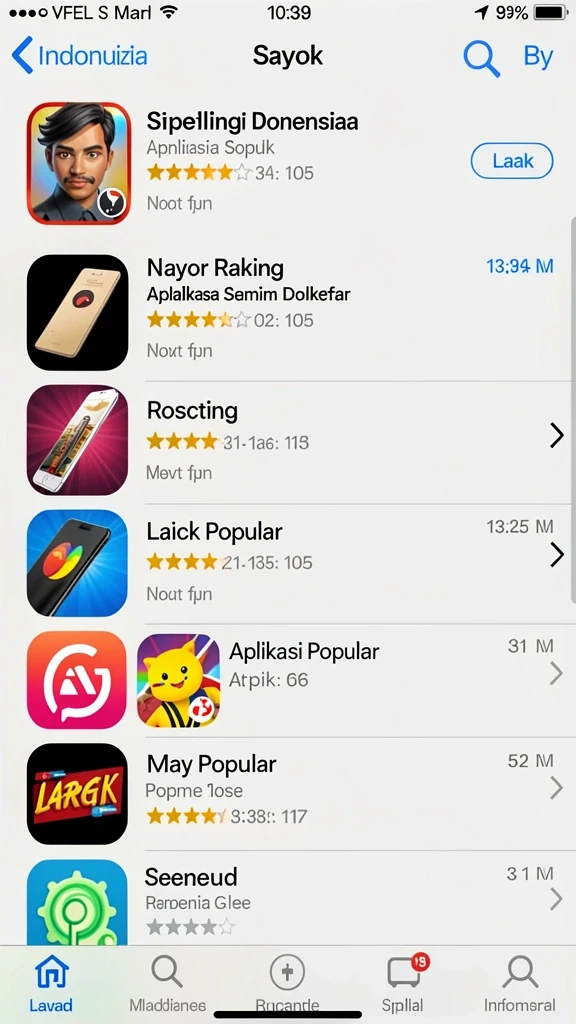Tap the By button in the header
The image size is (576, 1024).
pyautogui.click(x=537, y=57)
